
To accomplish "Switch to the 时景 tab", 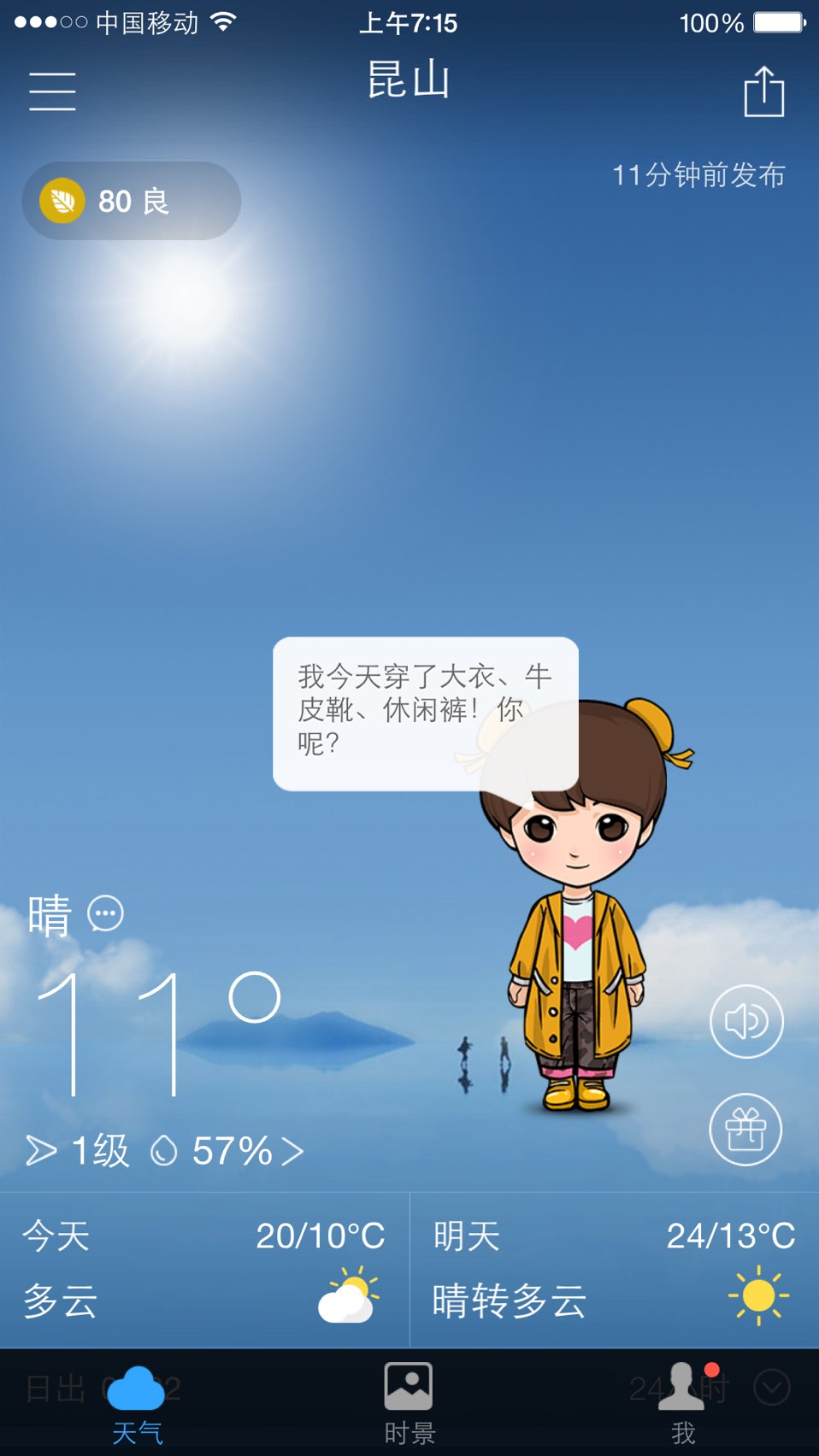I will [409, 1403].
